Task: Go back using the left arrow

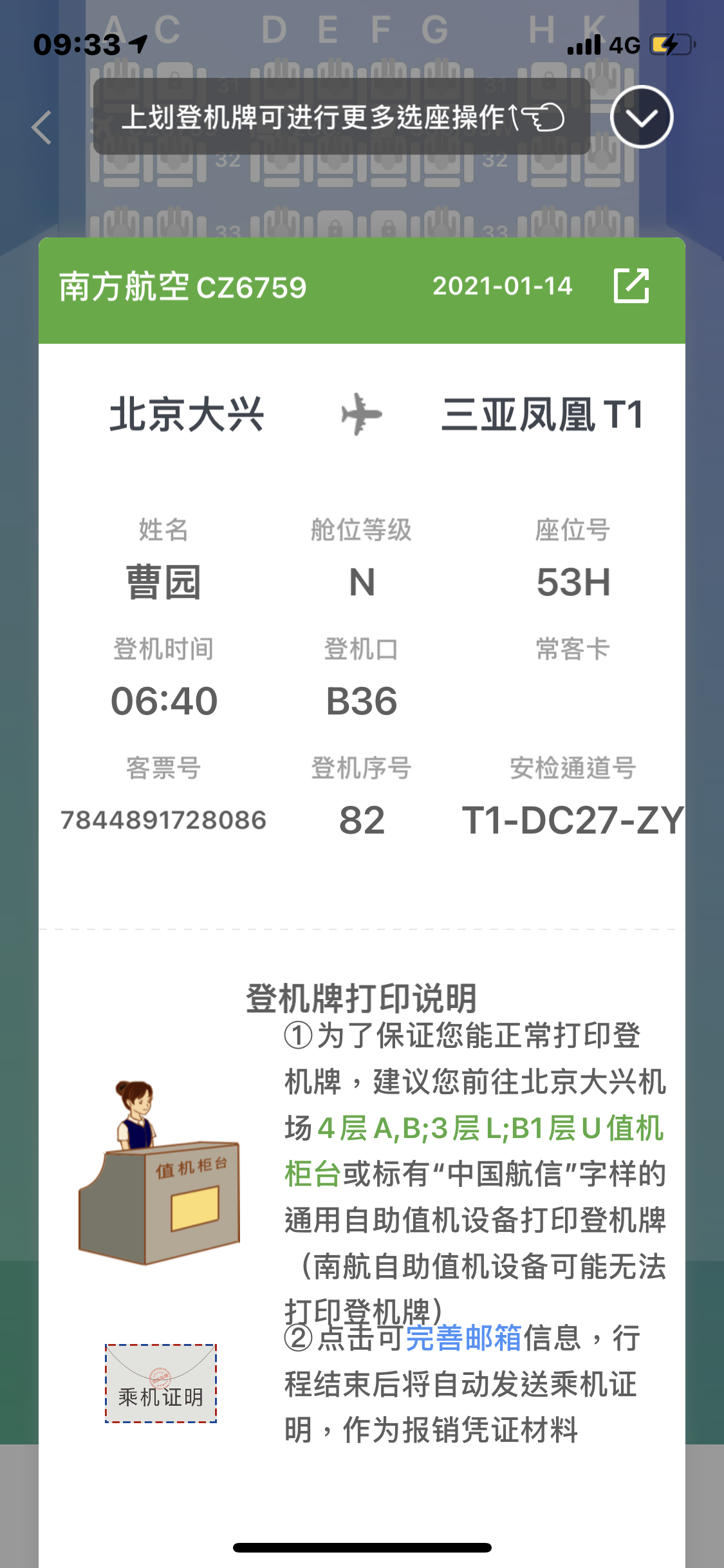Action: tap(42, 127)
